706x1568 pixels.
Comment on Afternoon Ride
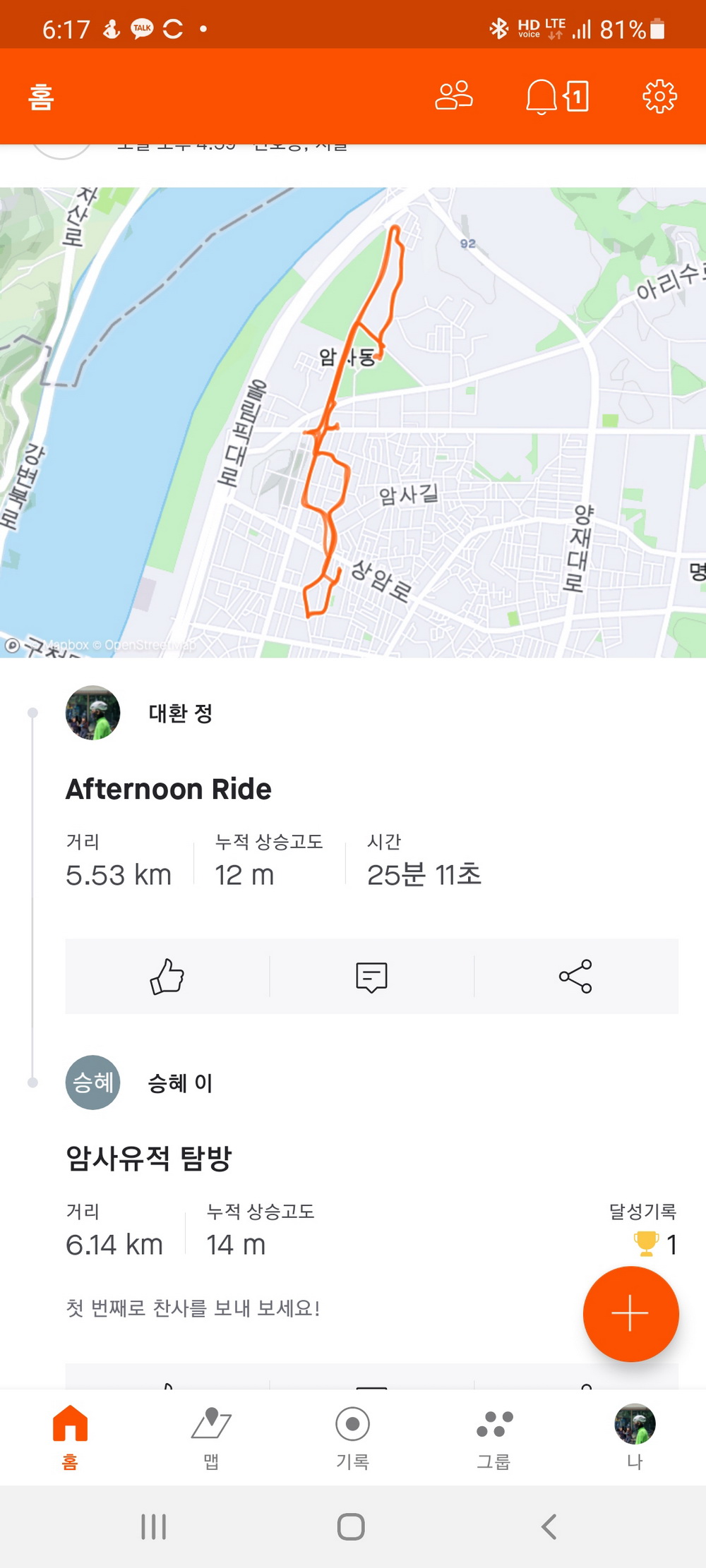tap(371, 977)
